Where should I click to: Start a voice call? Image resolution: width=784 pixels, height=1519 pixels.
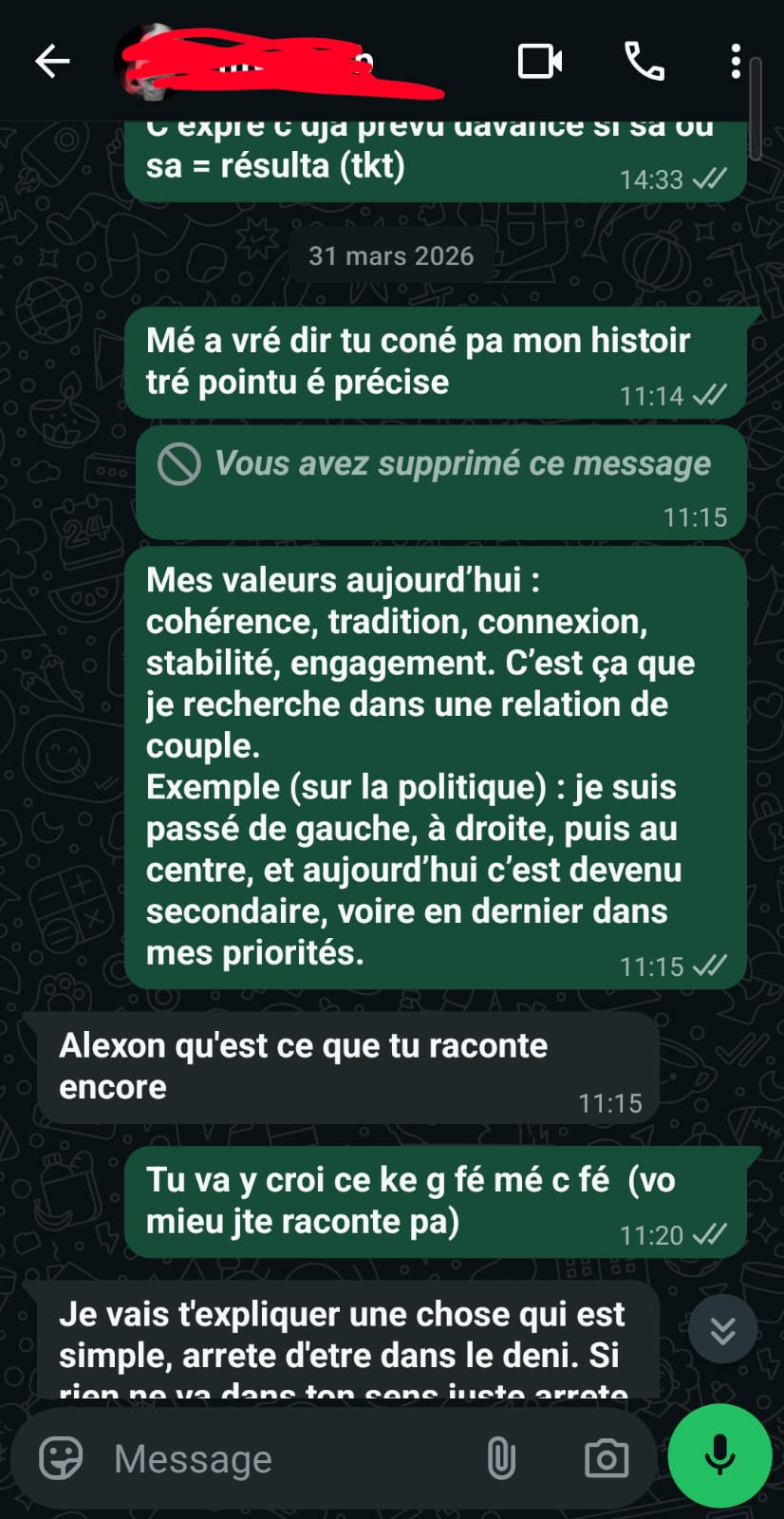[644, 62]
